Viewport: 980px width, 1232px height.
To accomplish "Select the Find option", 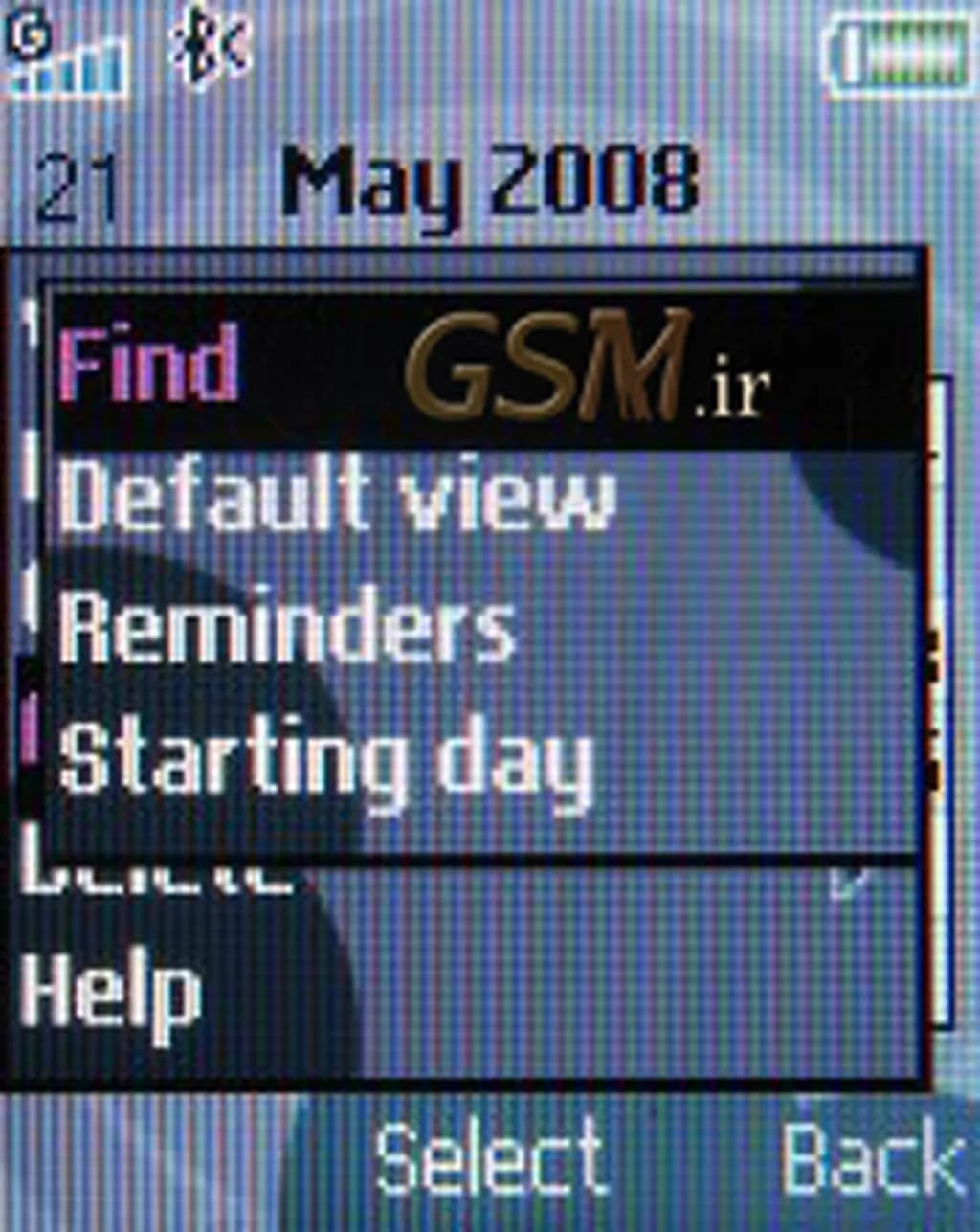I will pos(148,364).
